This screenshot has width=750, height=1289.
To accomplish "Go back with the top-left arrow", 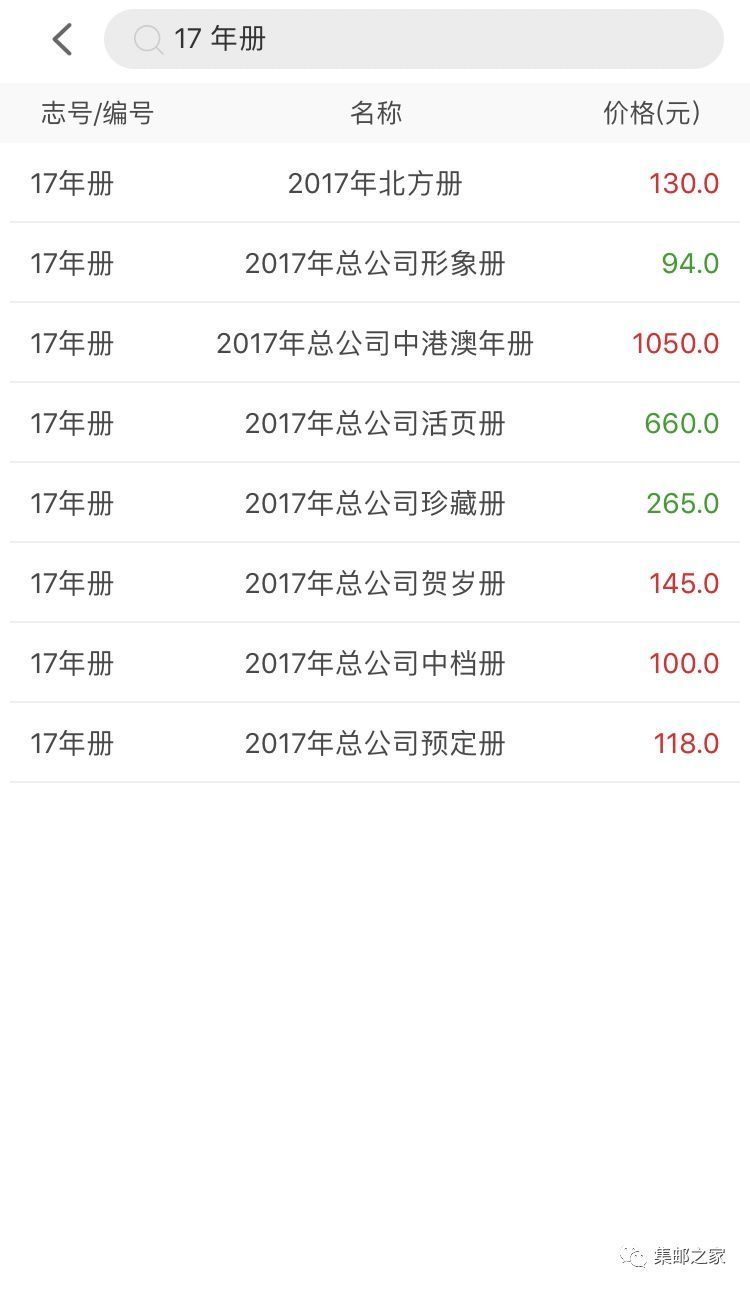I will click(62, 40).
